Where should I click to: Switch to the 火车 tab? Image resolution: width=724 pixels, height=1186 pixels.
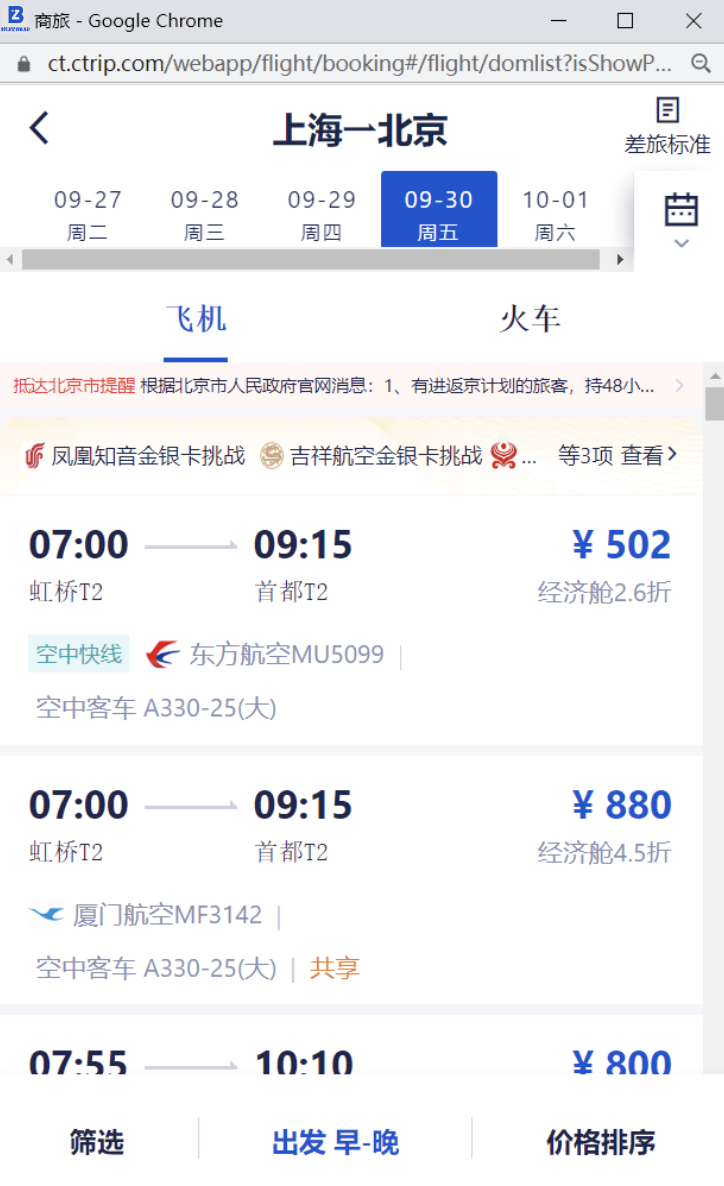click(x=529, y=320)
